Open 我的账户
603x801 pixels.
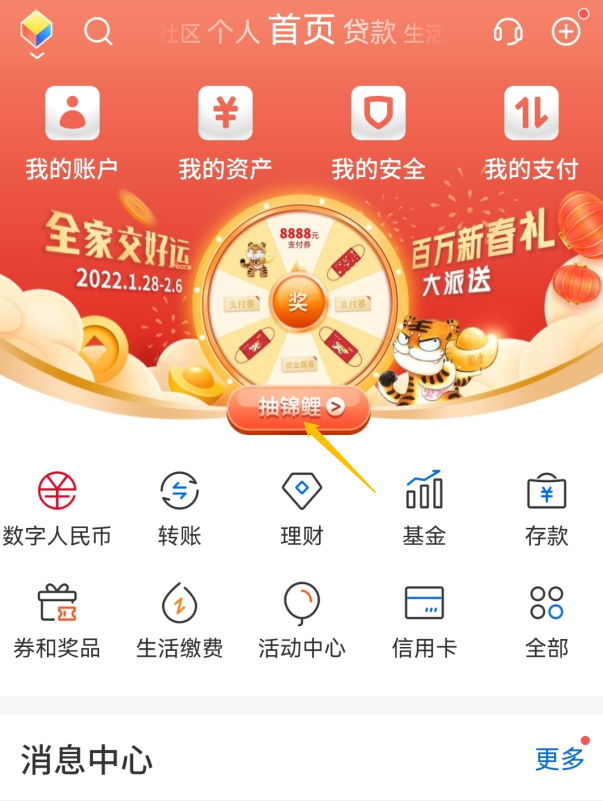click(x=72, y=131)
